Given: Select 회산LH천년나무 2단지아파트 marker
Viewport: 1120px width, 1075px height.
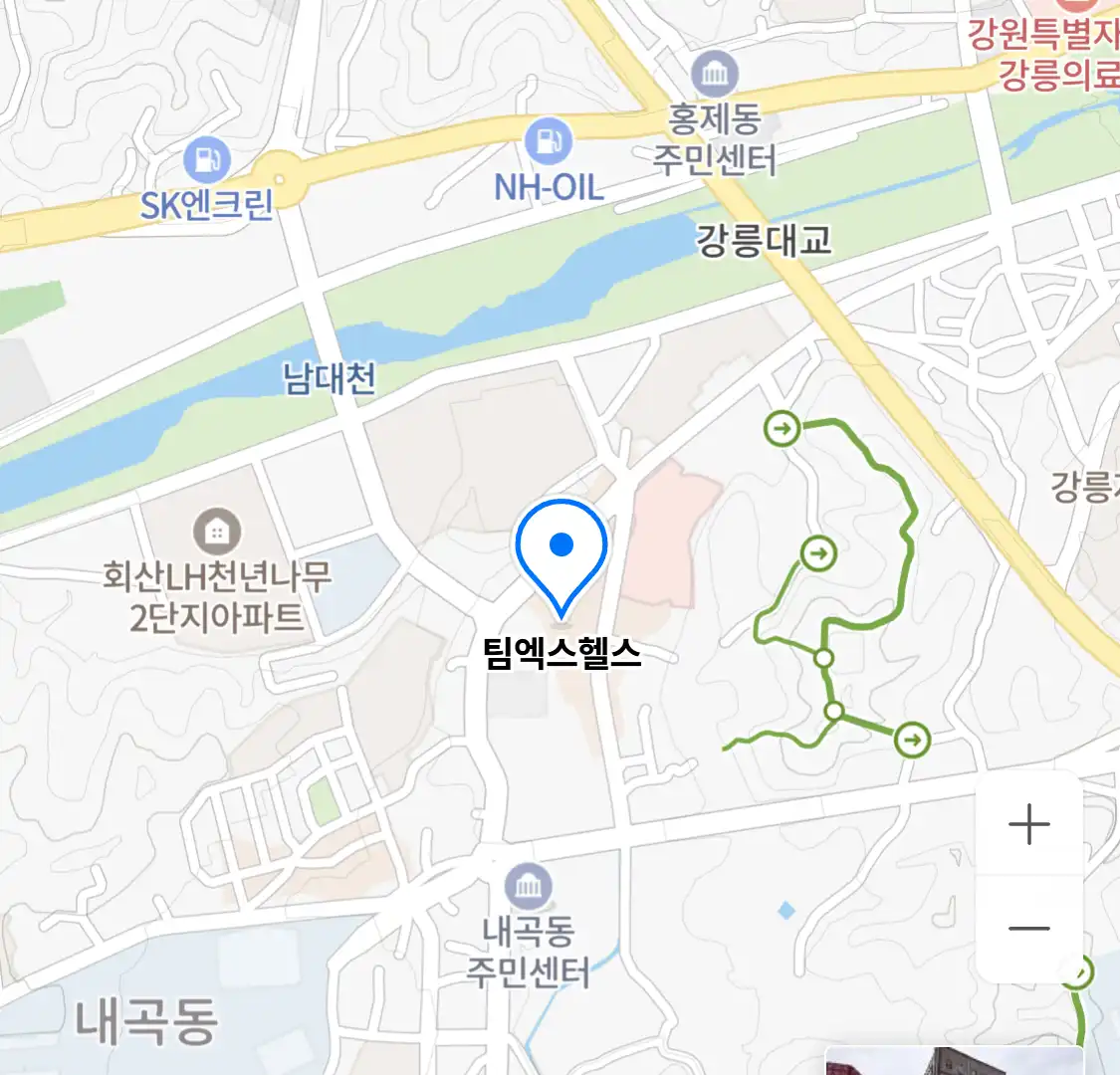Looking at the screenshot, I should point(216,533).
